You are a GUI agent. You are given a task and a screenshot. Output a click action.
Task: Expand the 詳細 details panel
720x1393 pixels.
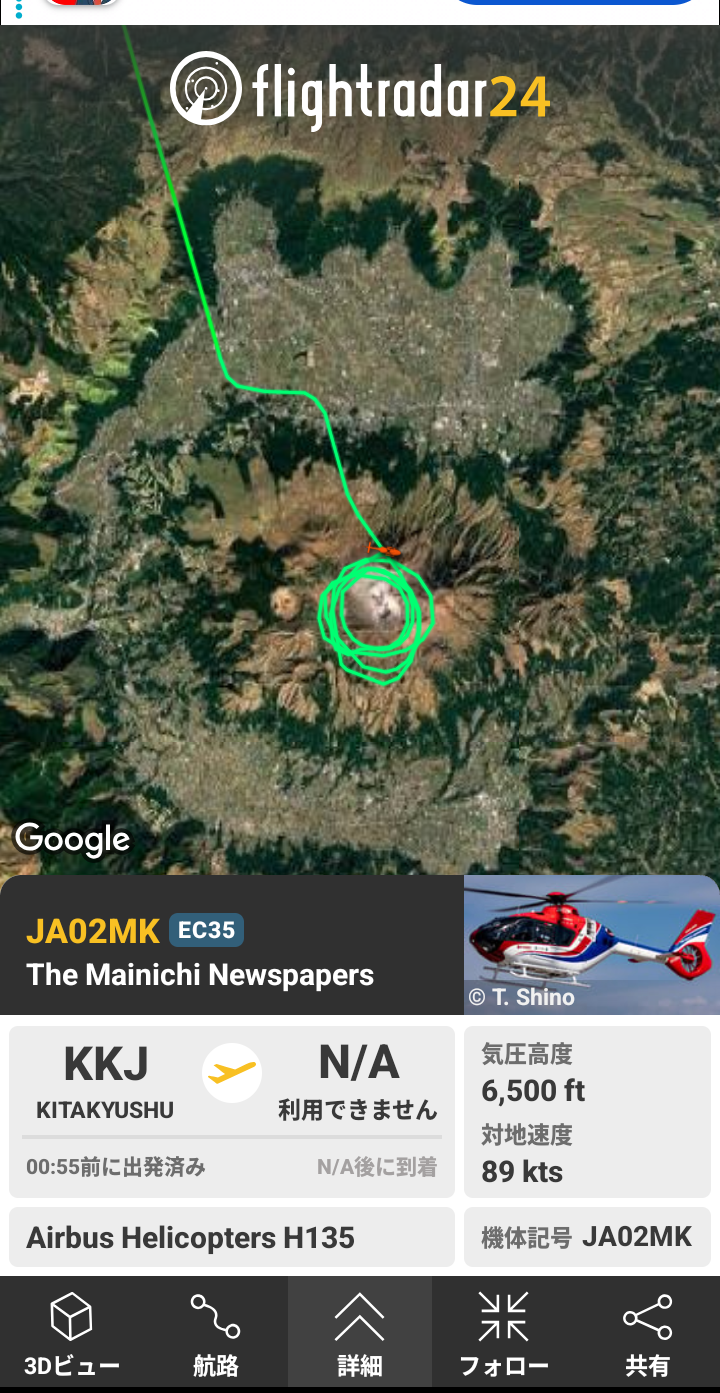tap(360, 1332)
